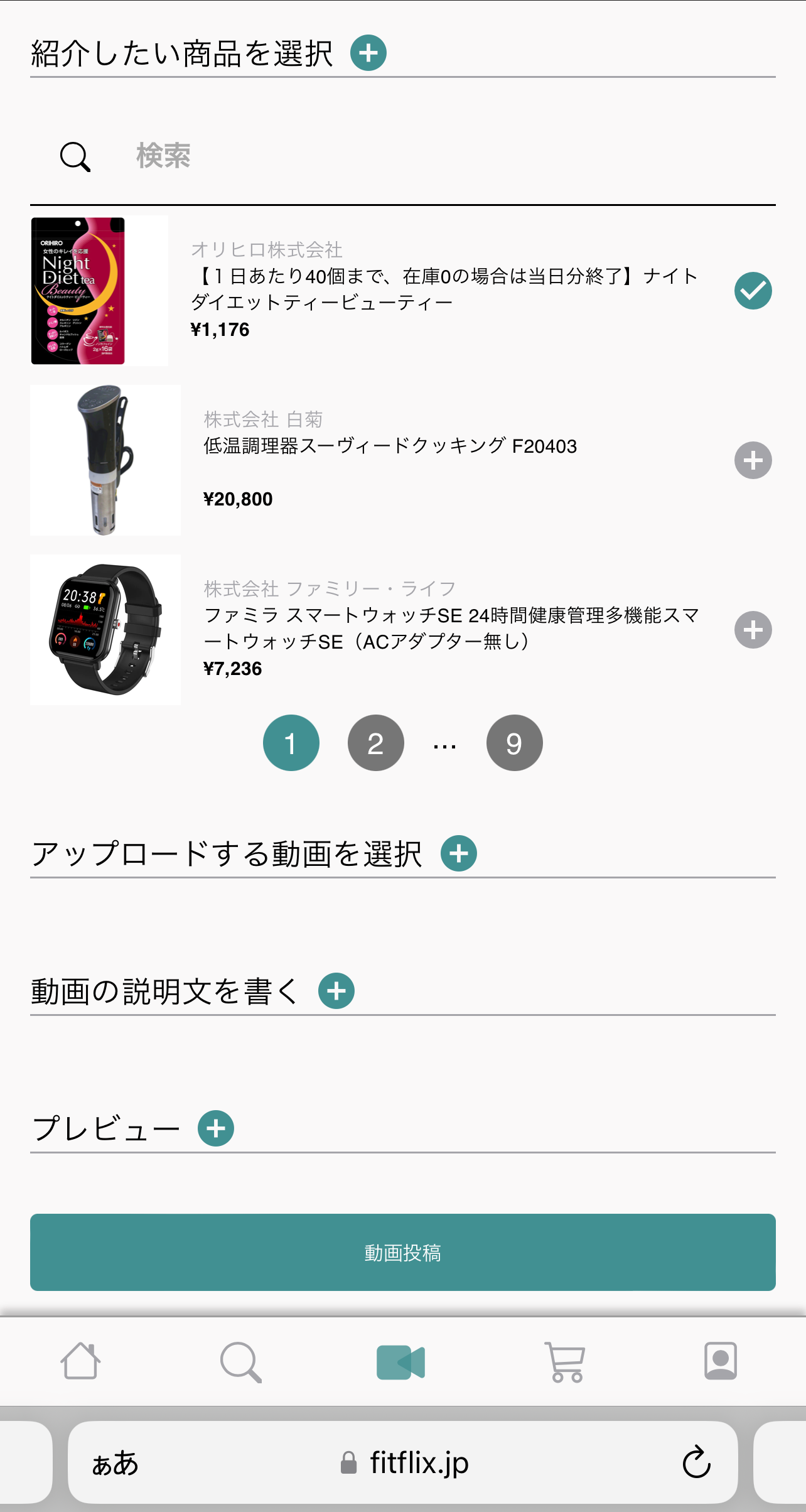Reload the fitflix.jp page
Screen dimensions: 806x1512
696,1462
